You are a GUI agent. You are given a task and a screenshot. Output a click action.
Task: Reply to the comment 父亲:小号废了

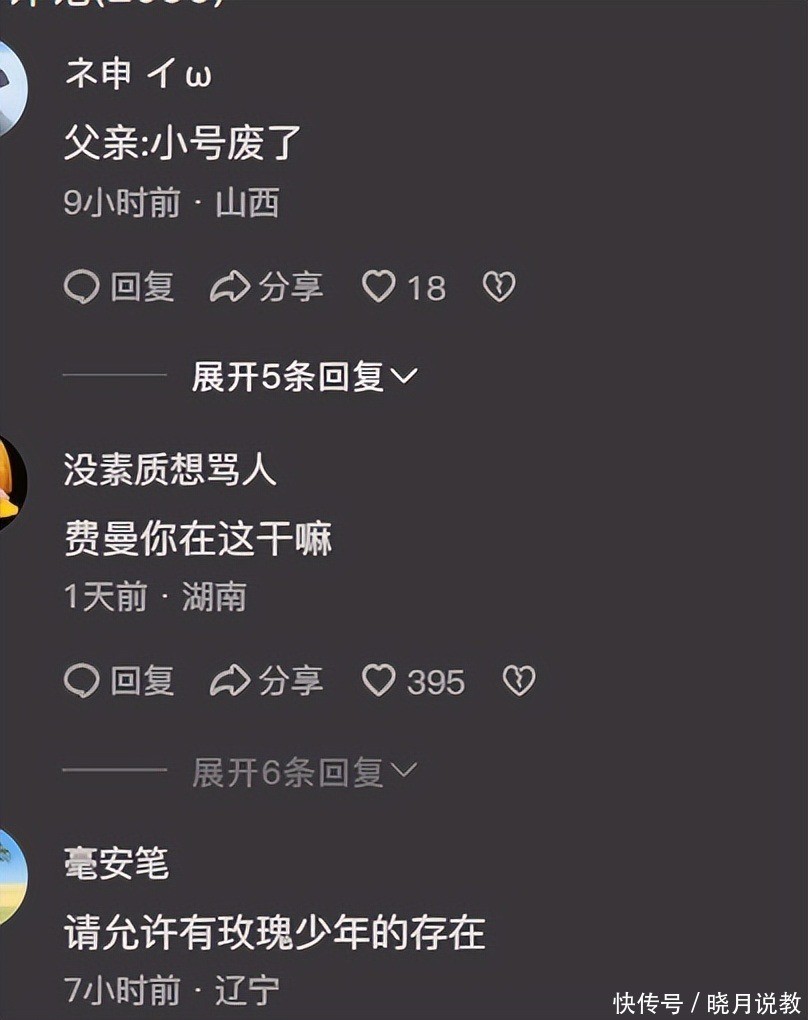click(x=119, y=288)
